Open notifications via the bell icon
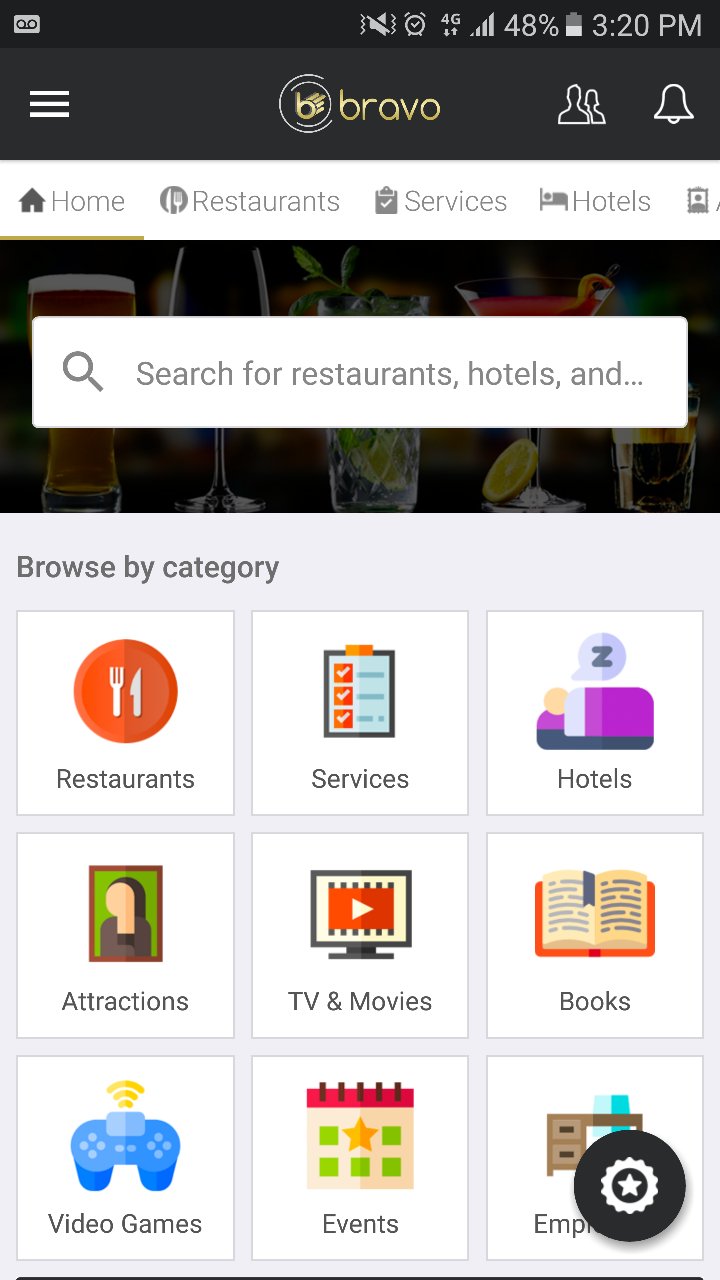Image resolution: width=720 pixels, height=1280 pixels. tap(673, 103)
